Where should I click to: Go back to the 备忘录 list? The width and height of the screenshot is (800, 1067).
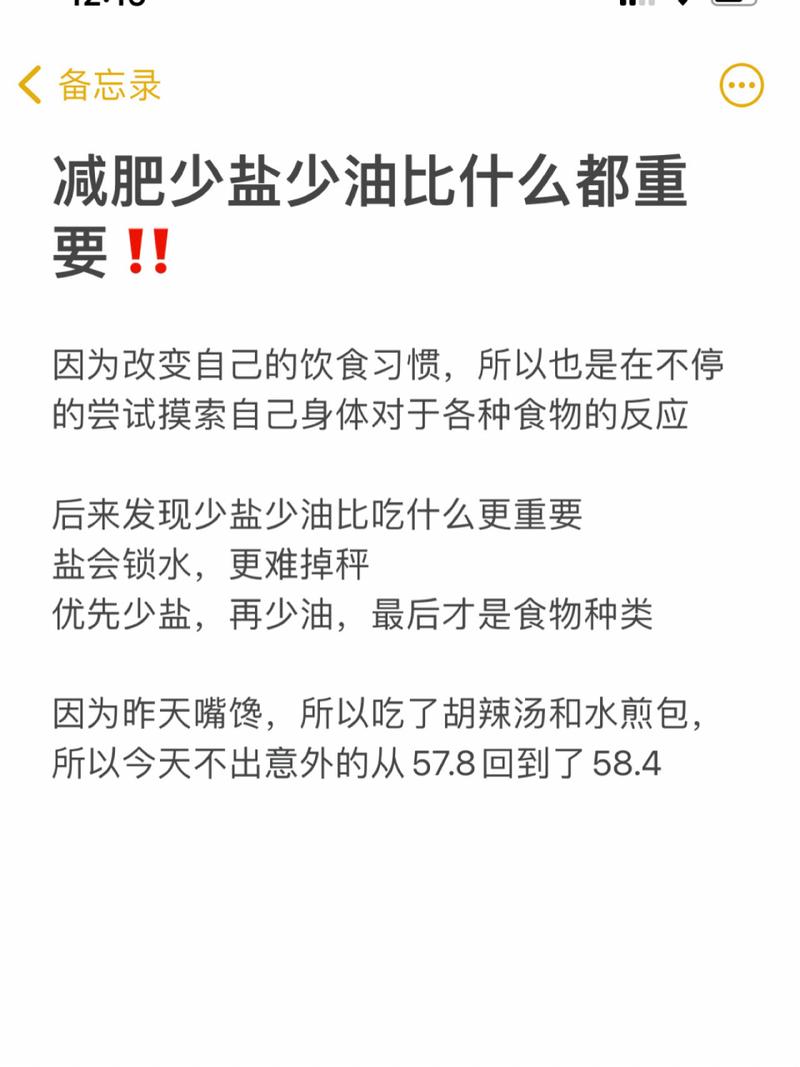88,86
